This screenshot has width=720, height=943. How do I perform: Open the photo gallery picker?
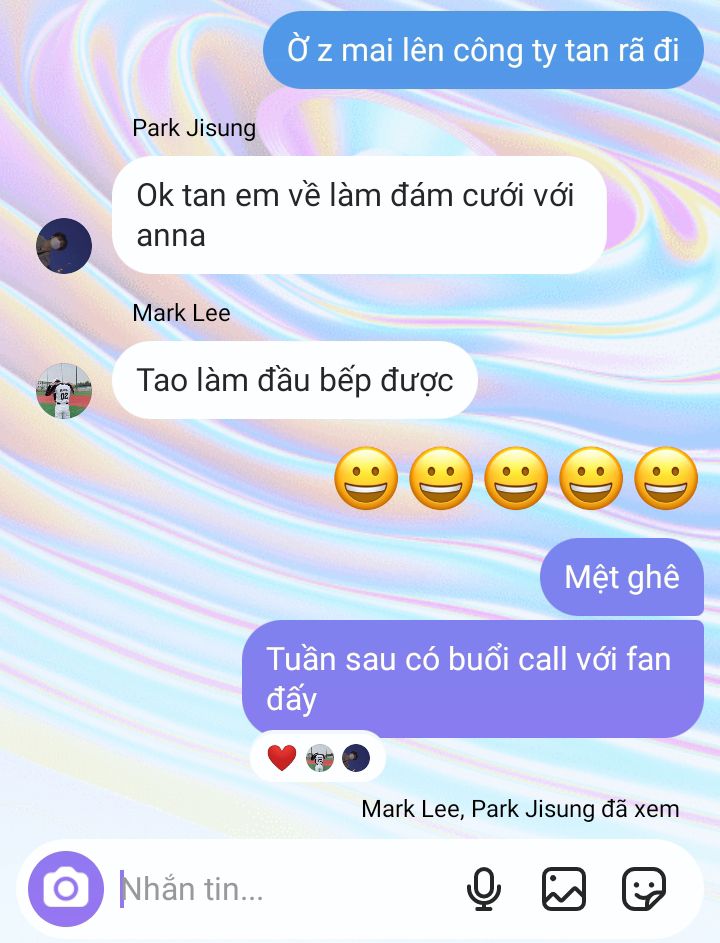(563, 889)
